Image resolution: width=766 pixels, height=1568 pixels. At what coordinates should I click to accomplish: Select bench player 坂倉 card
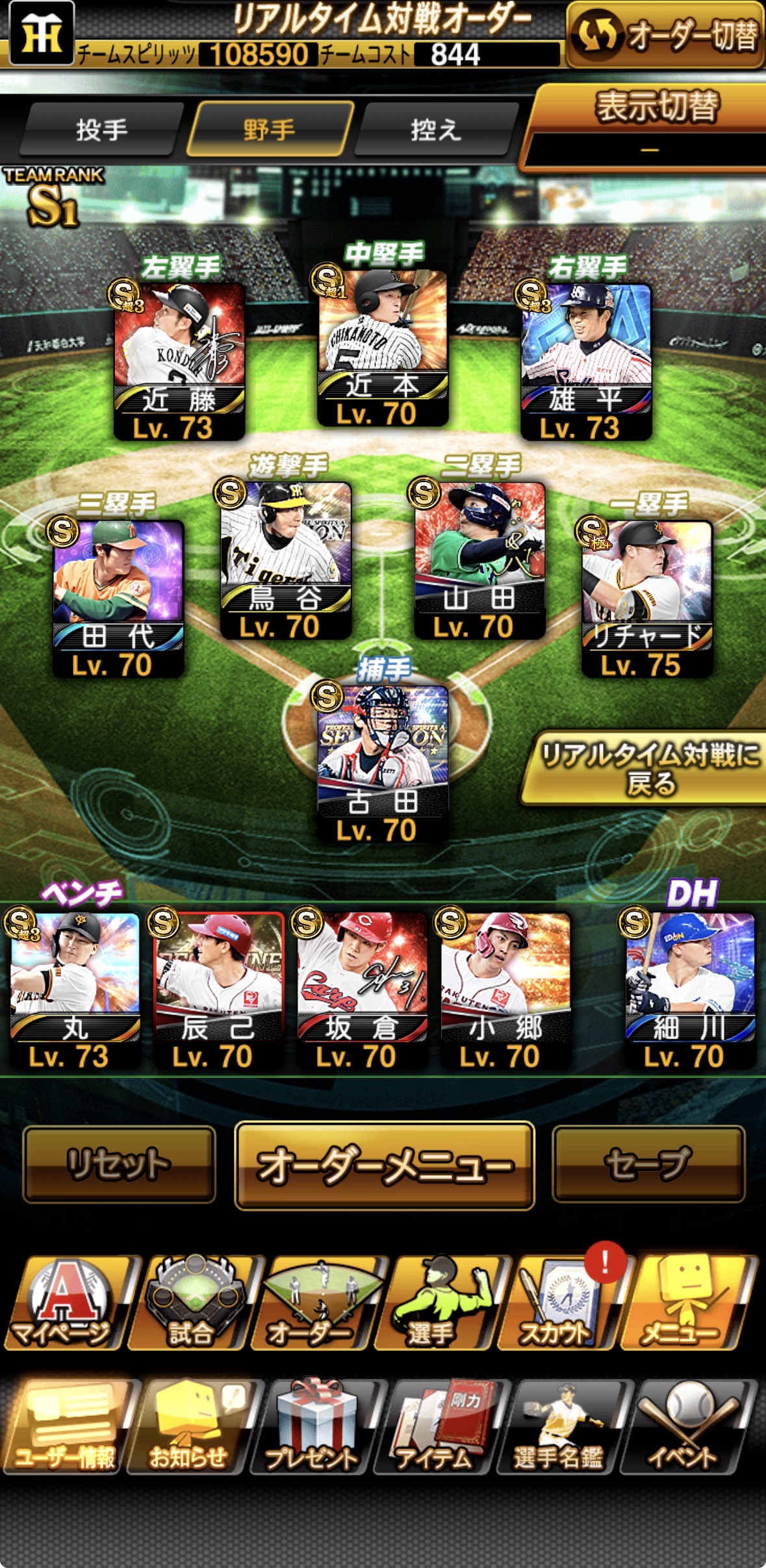(362, 988)
